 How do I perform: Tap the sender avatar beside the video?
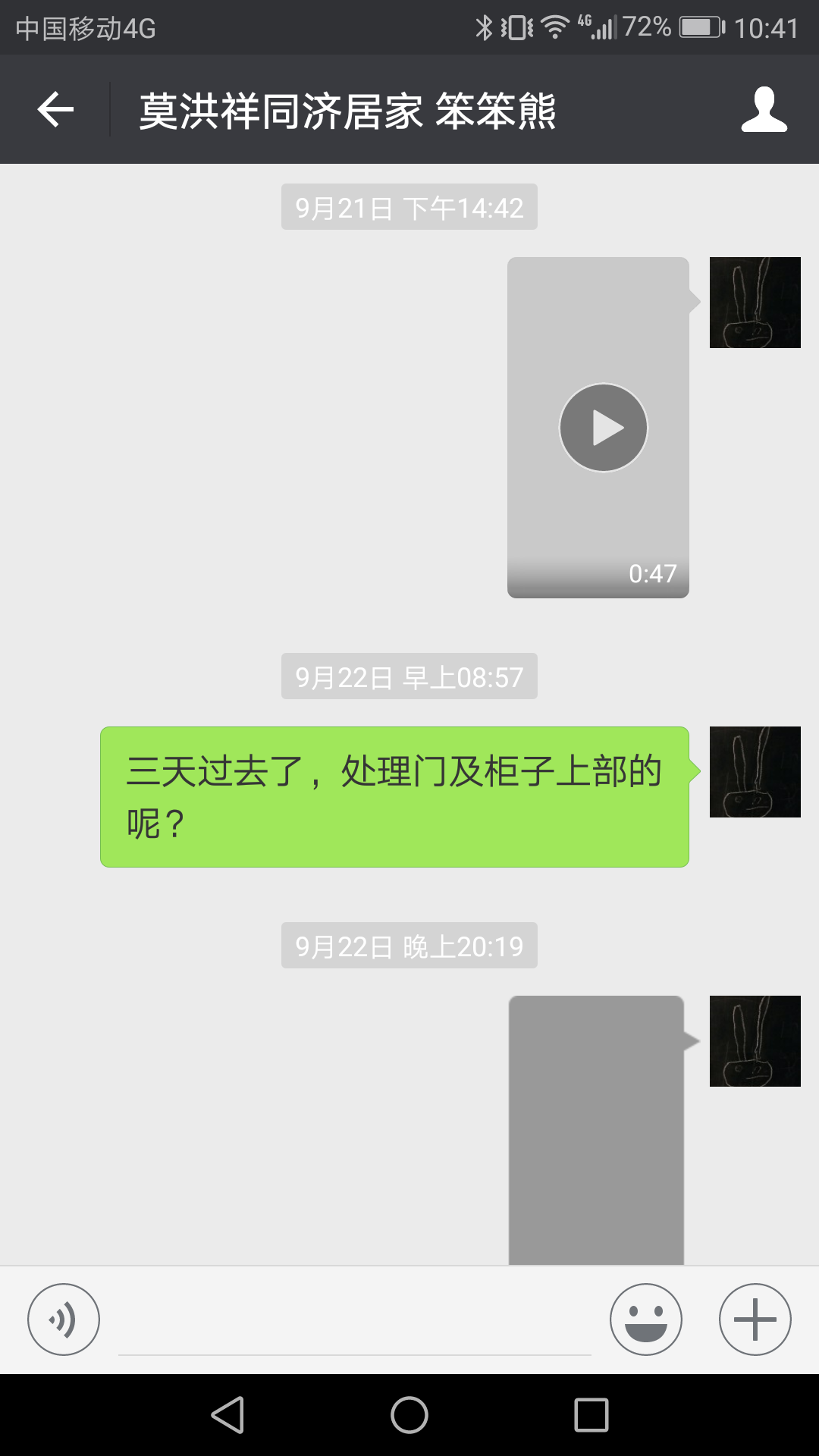pyautogui.click(x=755, y=303)
